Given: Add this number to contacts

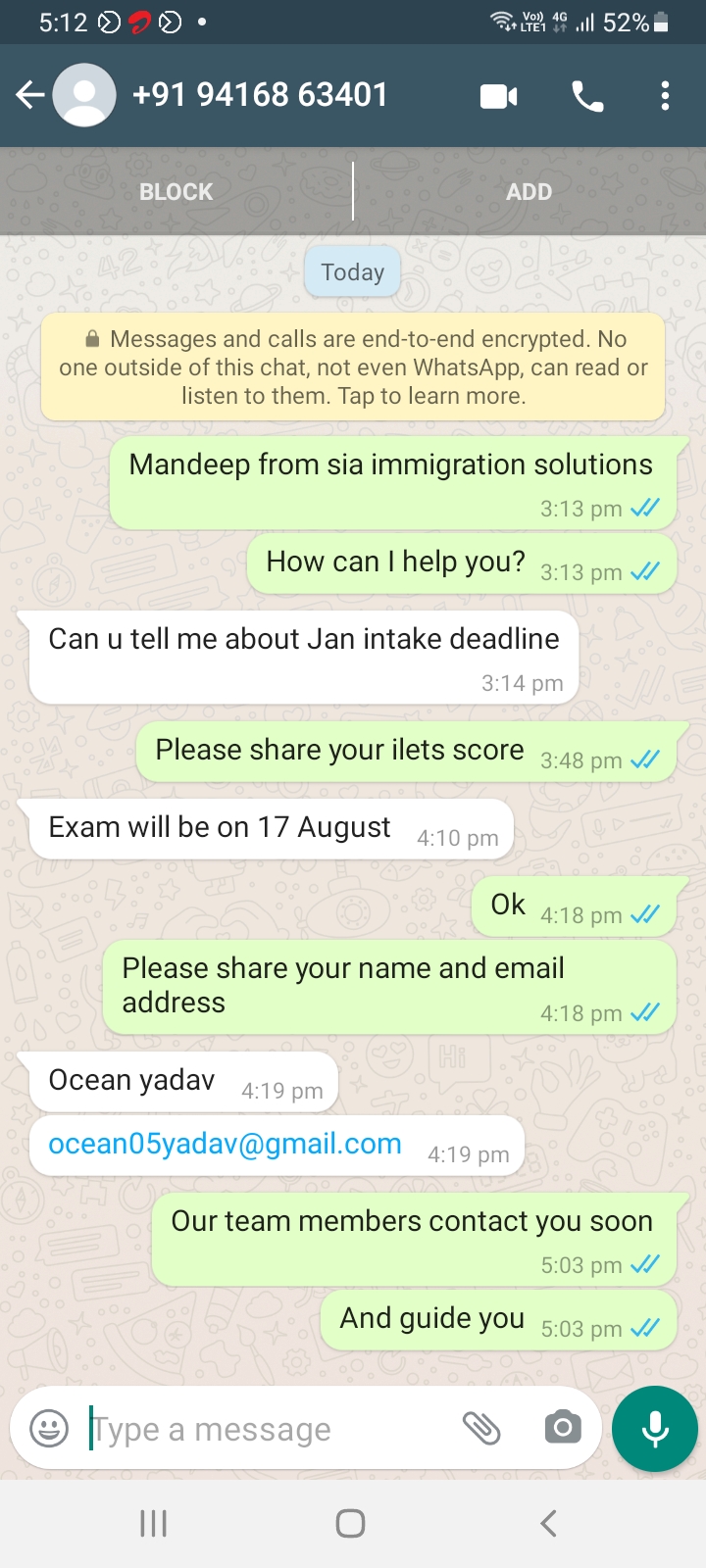Looking at the screenshot, I should coord(529,192).
